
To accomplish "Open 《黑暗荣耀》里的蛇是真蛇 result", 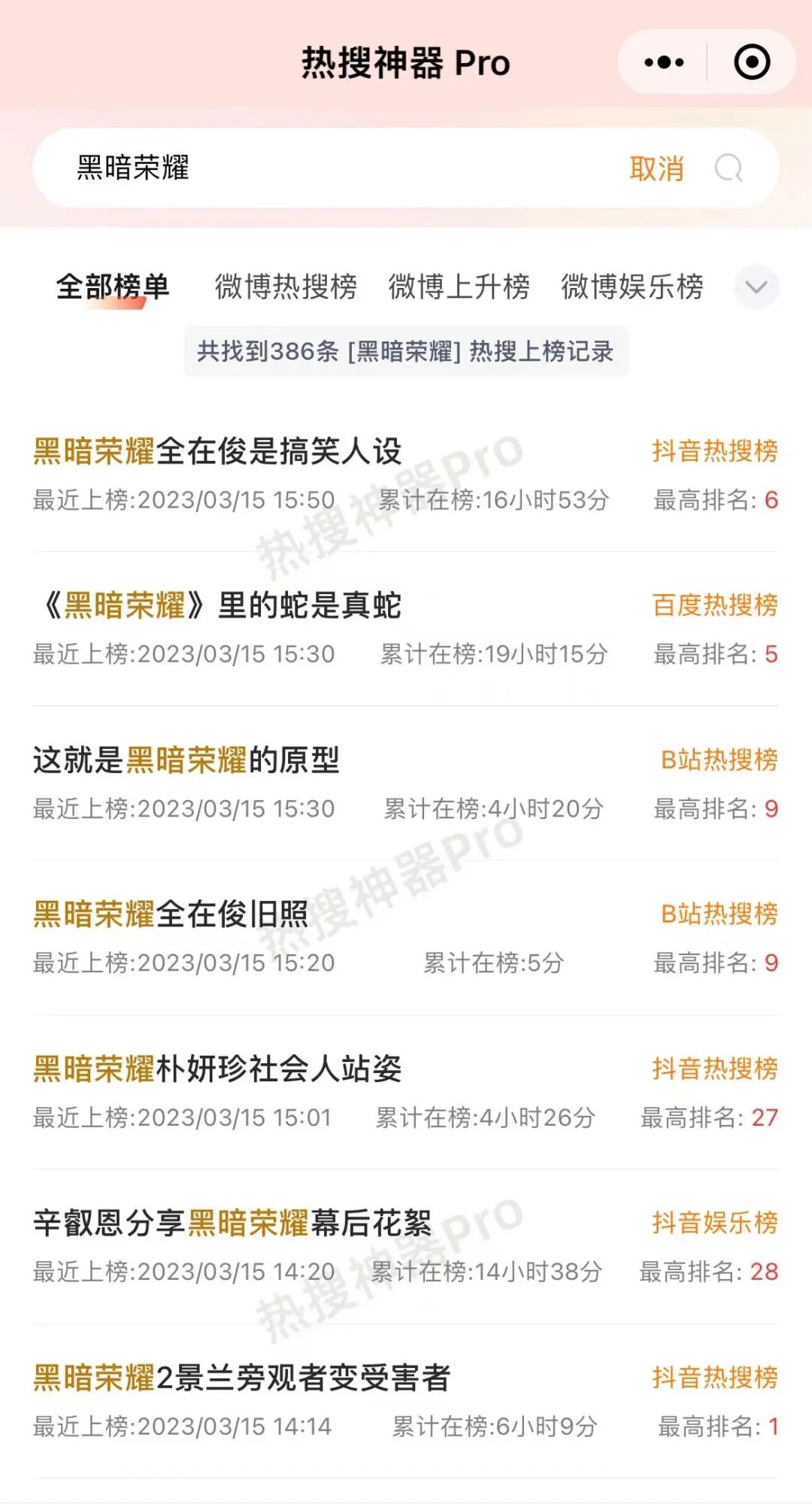I will click(405, 629).
